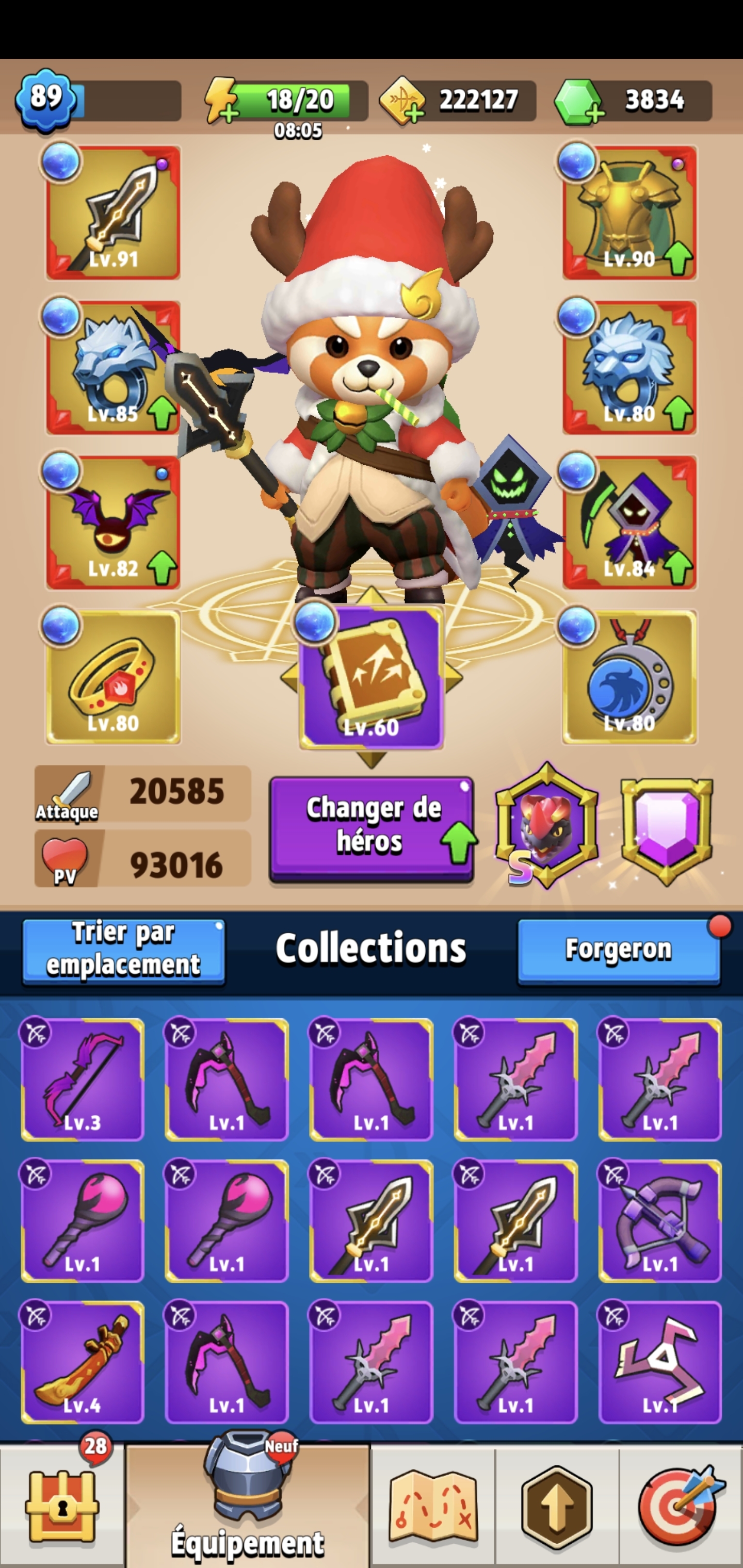Select the Lv.80 flame bracelet slot
The image size is (743, 1568).
coord(114,677)
